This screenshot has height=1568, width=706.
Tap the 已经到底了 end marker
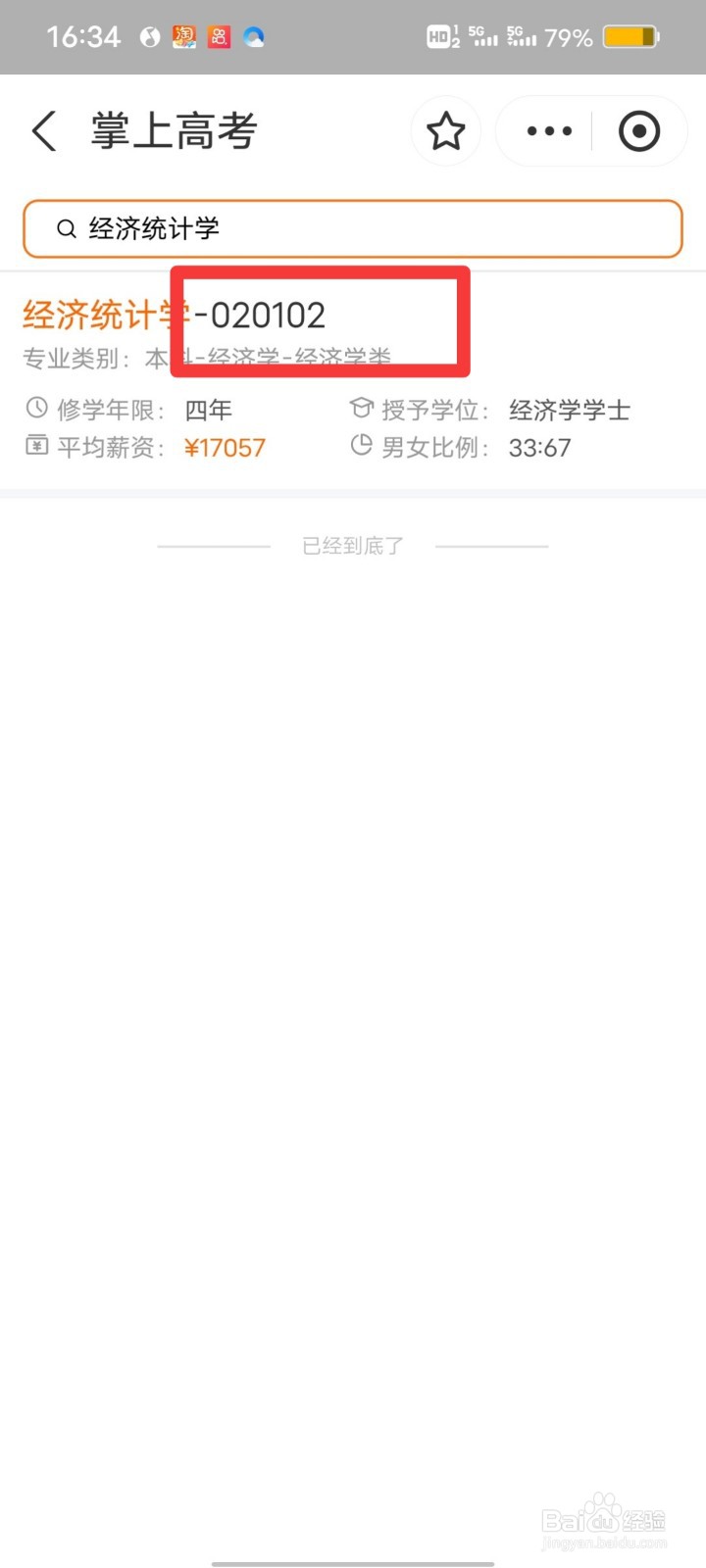pos(351,545)
